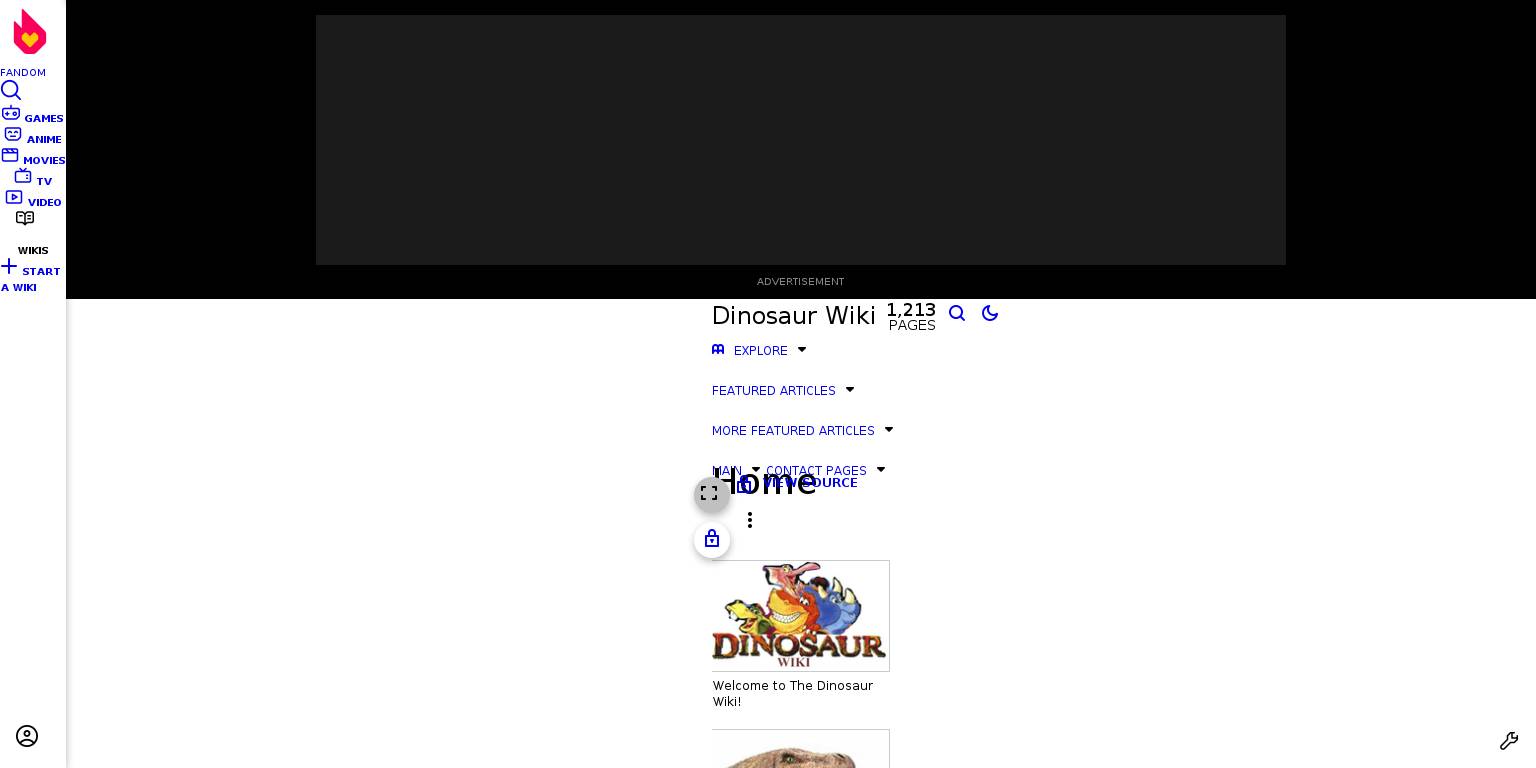Expand the More Featured Articles dropdown
The height and width of the screenshot is (768, 1536).
tap(802, 430)
